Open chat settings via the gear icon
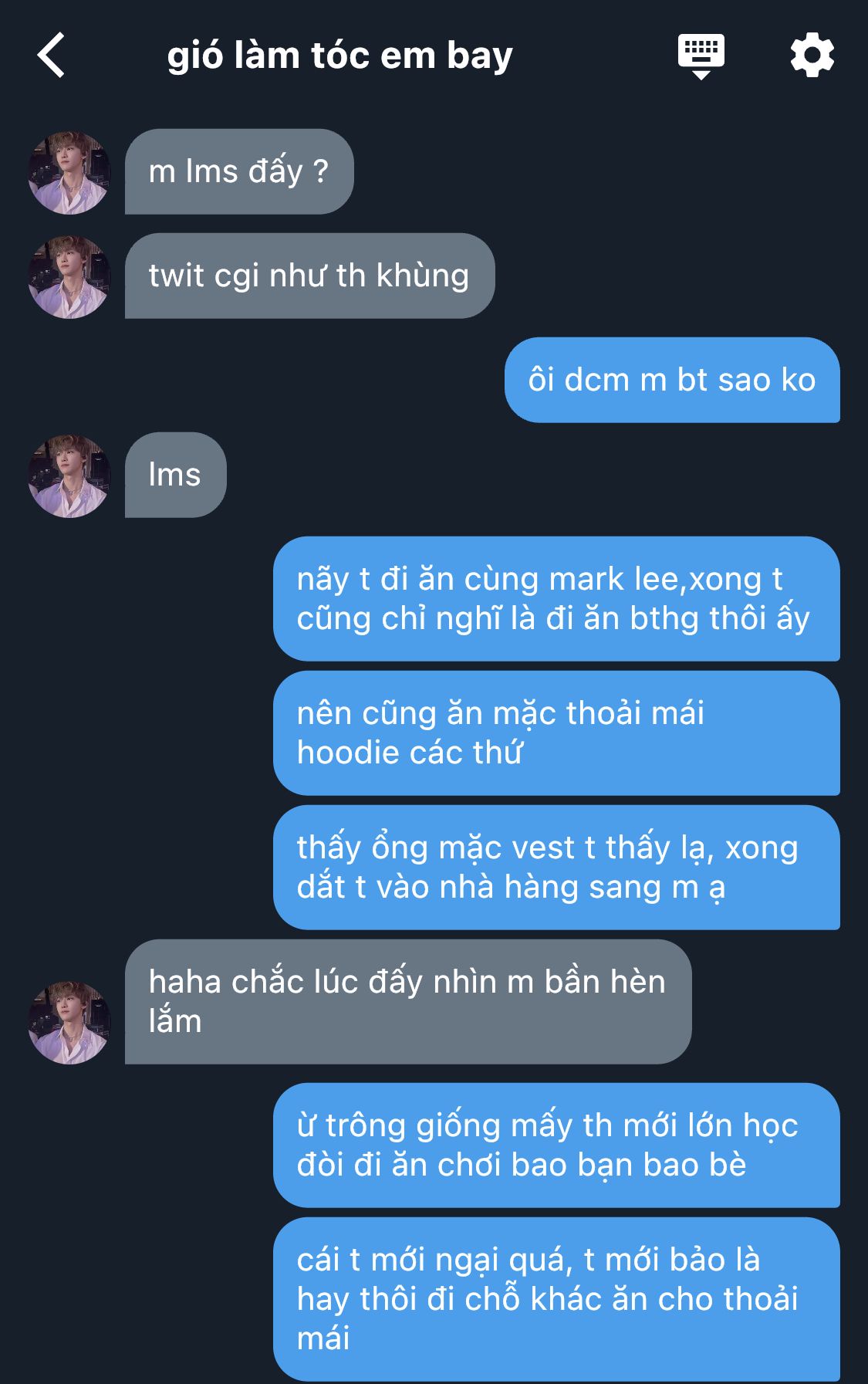The image size is (868, 1384). click(x=812, y=55)
